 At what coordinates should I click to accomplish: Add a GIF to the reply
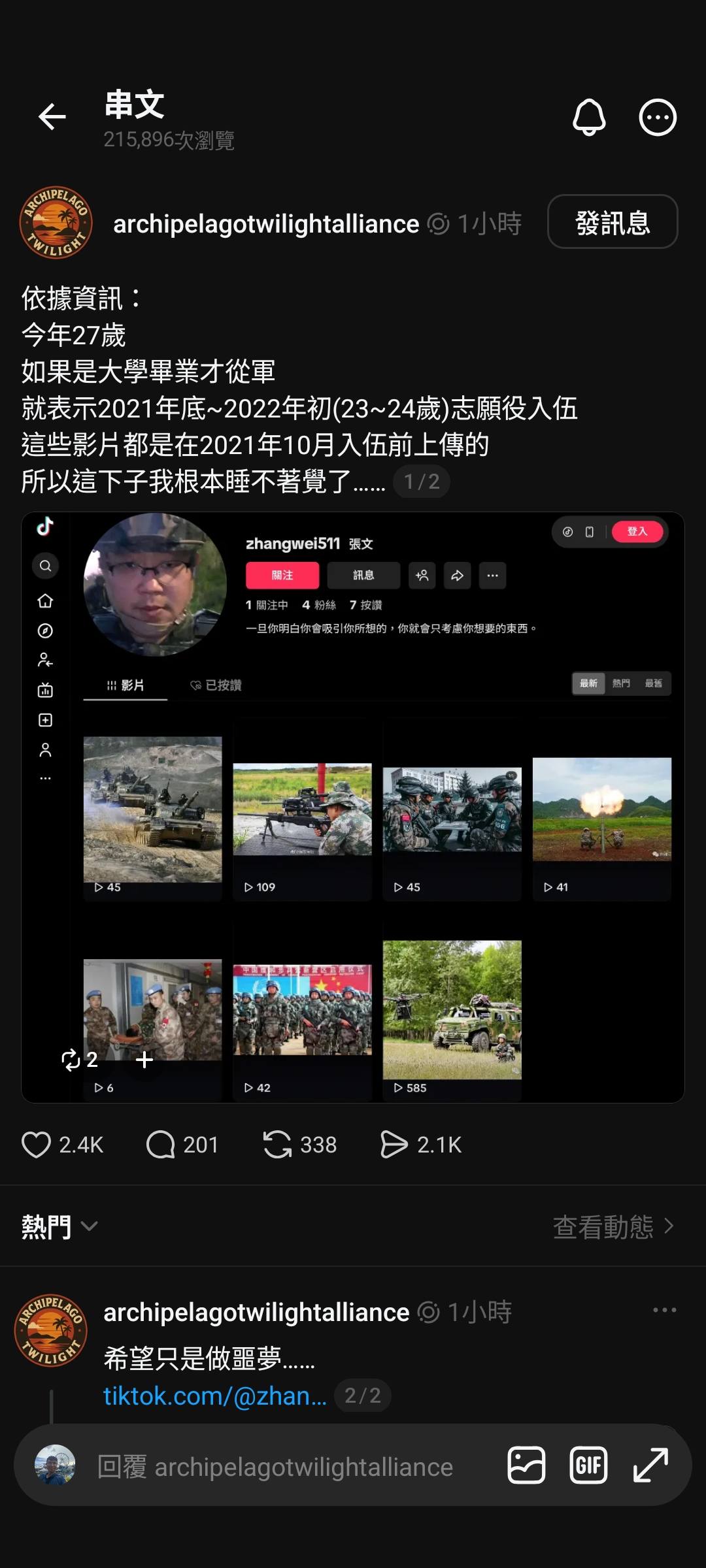588,1465
